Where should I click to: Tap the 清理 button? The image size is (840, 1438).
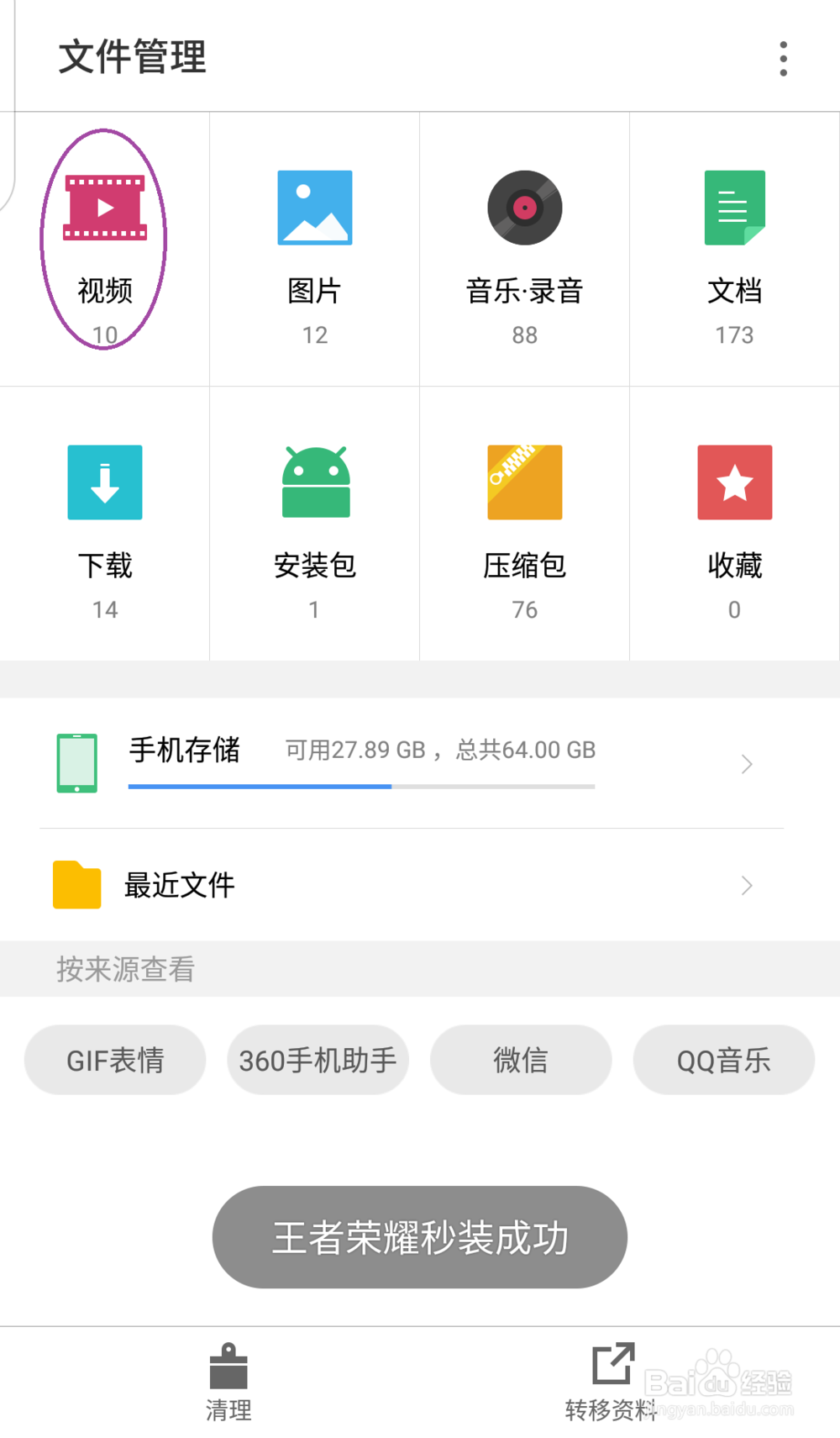click(x=228, y=1383)
